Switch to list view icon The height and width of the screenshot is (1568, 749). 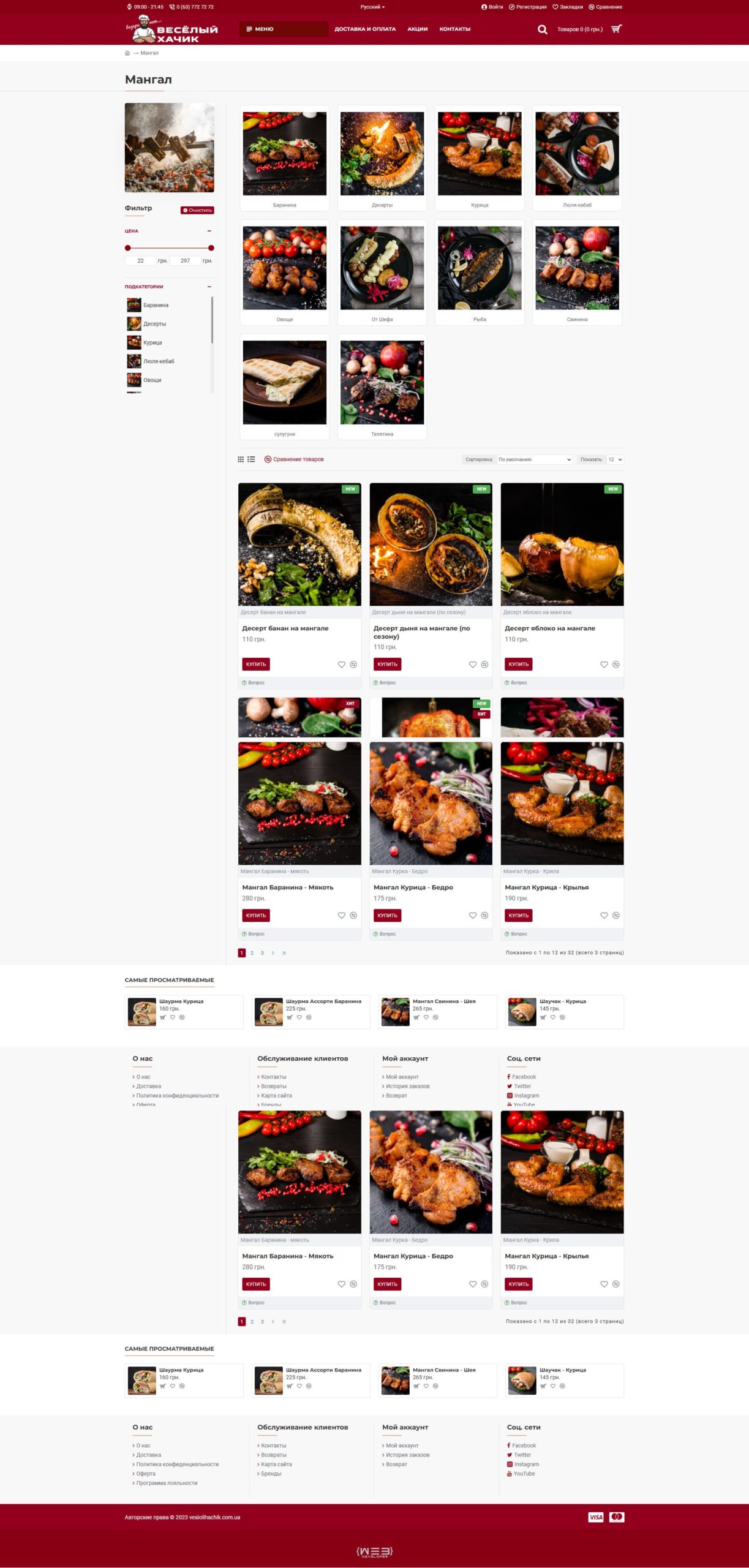tap(251, 459)
